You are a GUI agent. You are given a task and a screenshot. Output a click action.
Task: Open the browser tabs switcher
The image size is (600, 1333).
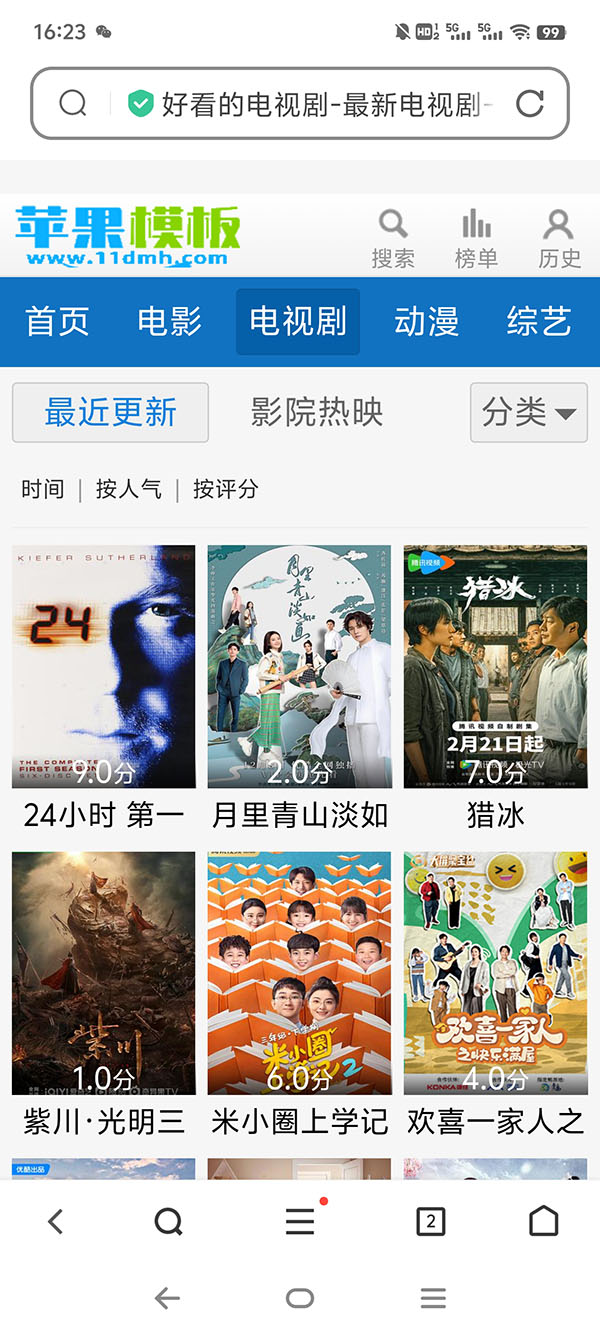(430, 1221)
